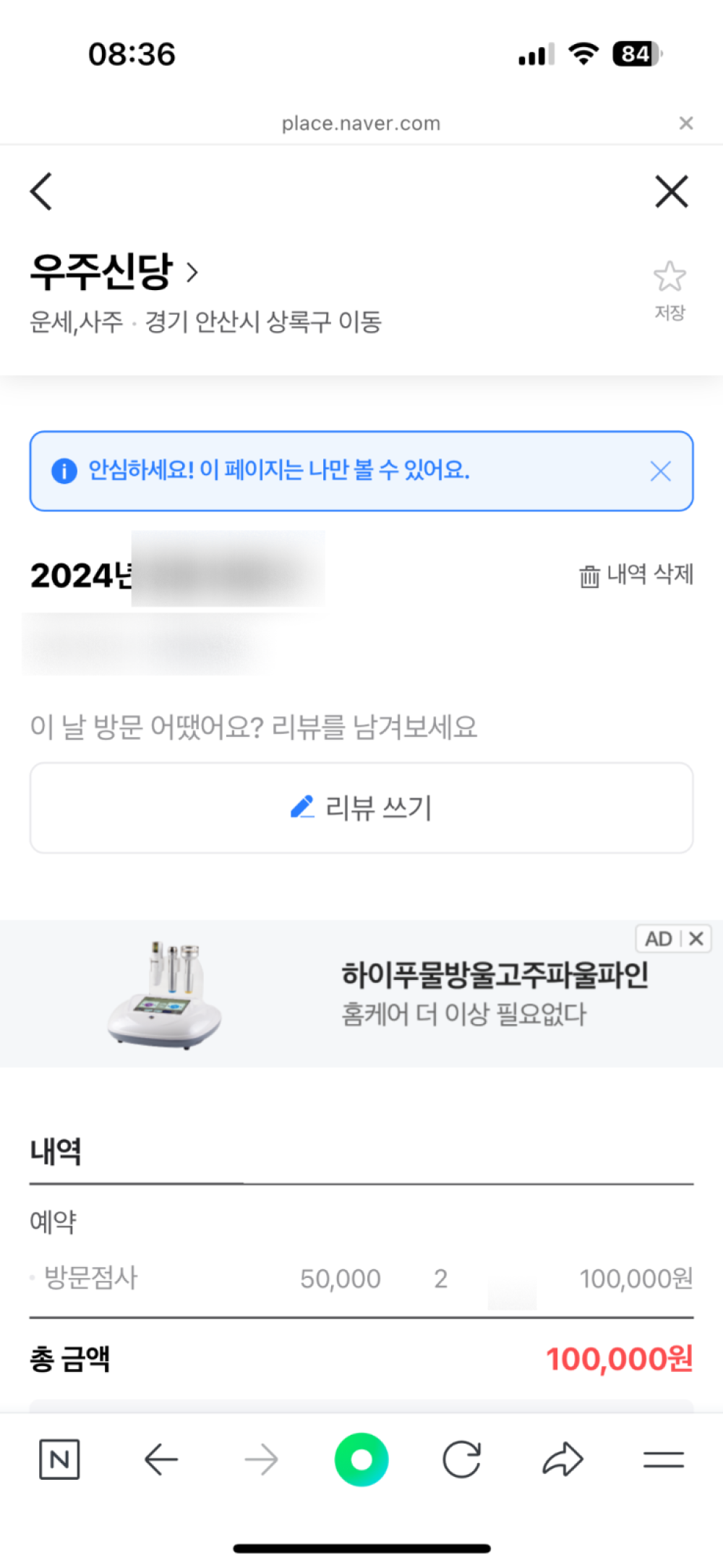Viewport: 723px width, 1568px height.
Task: Share this page from the toolbar
Action: point(562,1460)
